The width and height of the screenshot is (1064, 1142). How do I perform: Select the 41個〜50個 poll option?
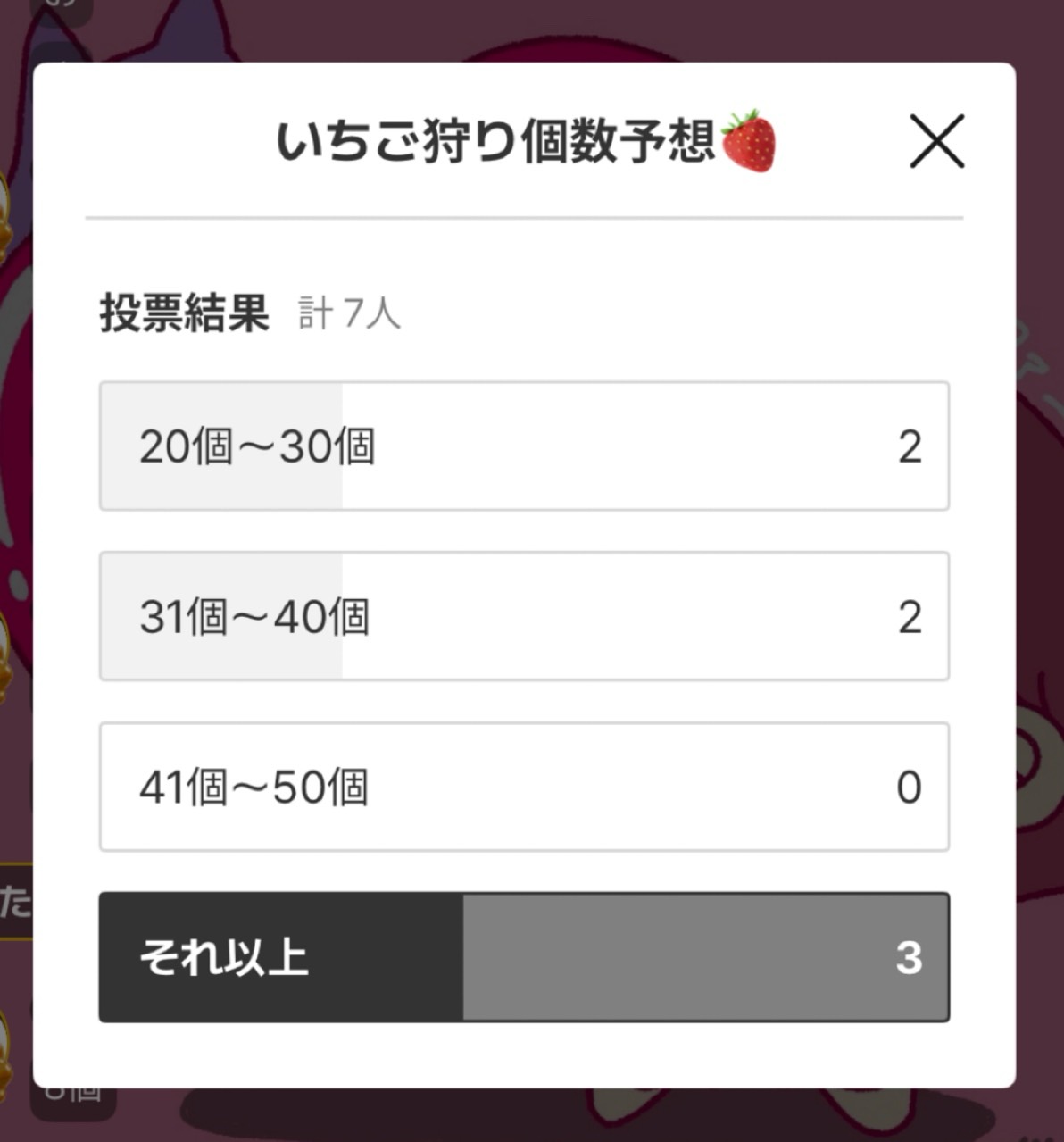coord(523,786)
